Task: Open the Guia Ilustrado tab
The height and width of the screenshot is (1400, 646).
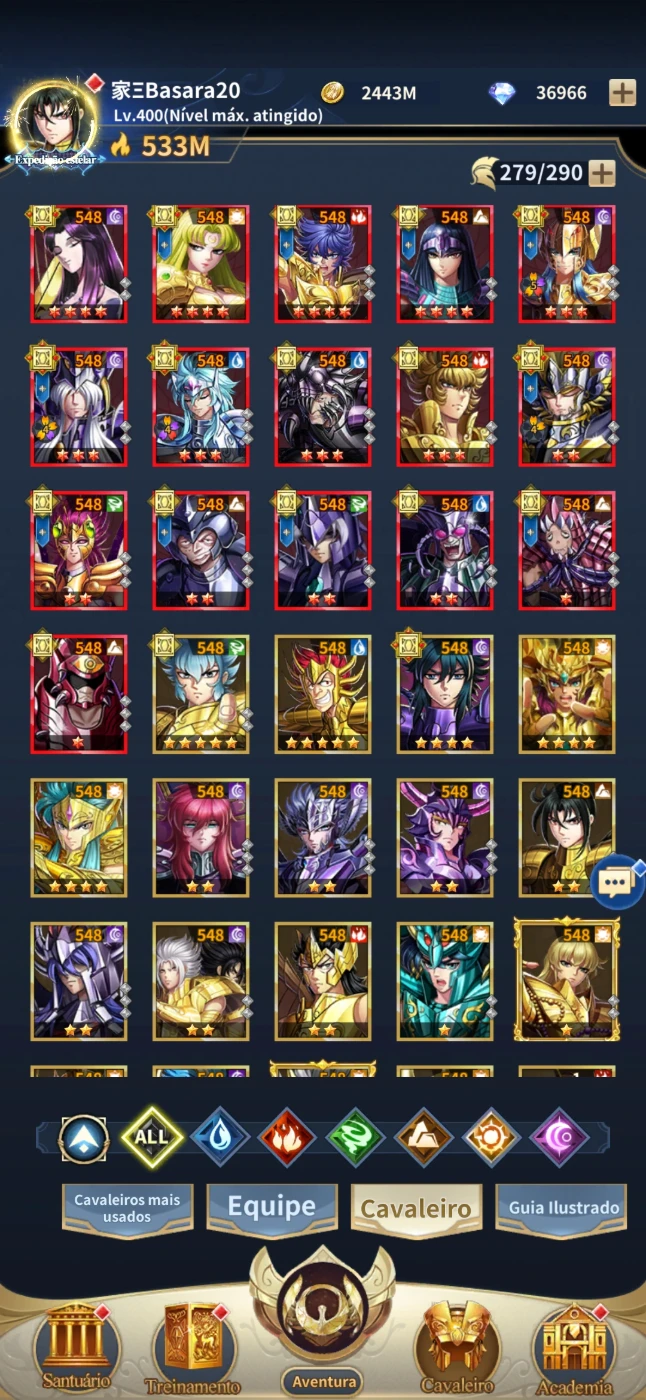Action: tap(563, 1207)
